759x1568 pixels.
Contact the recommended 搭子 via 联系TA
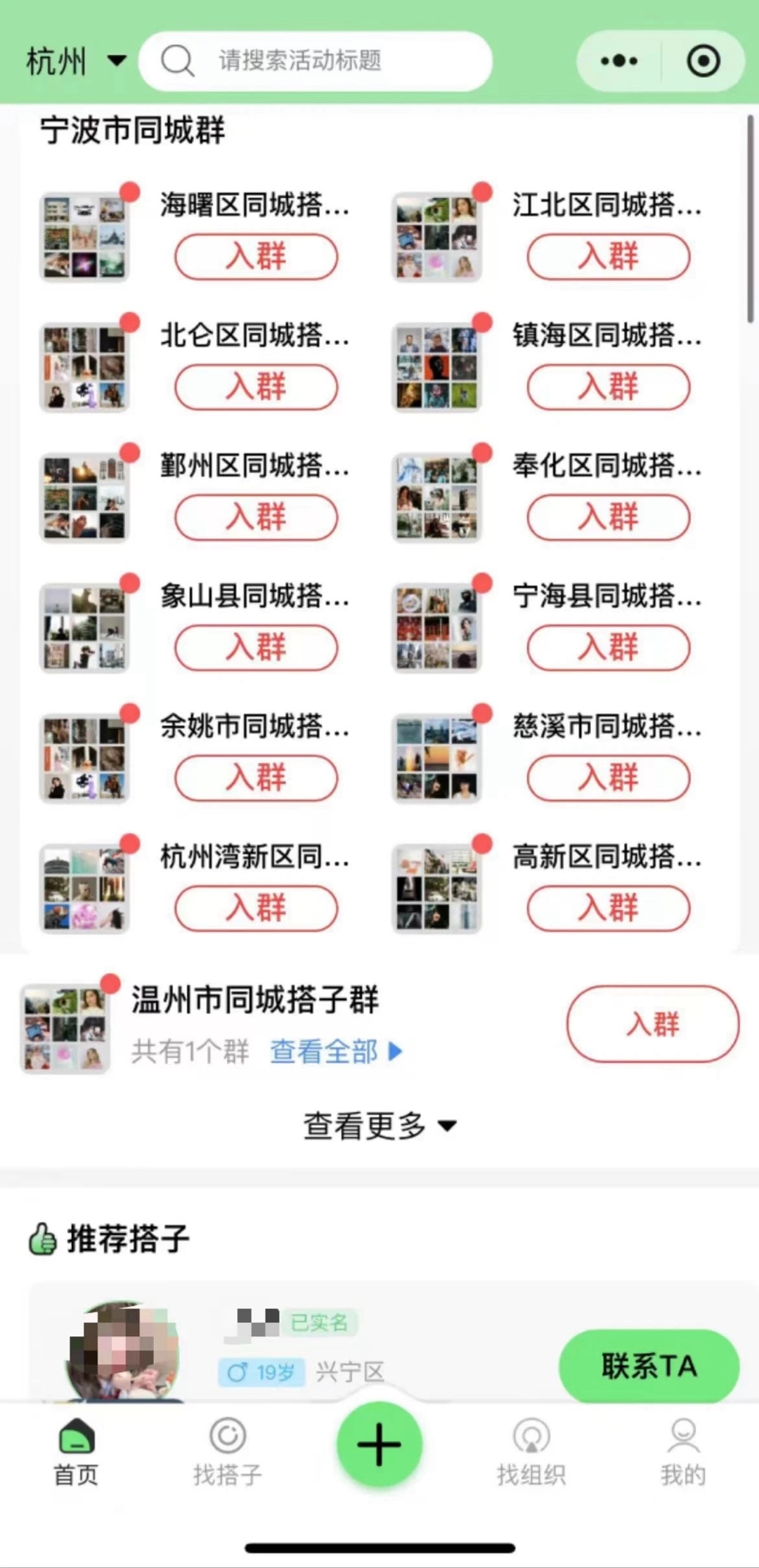649,1366
